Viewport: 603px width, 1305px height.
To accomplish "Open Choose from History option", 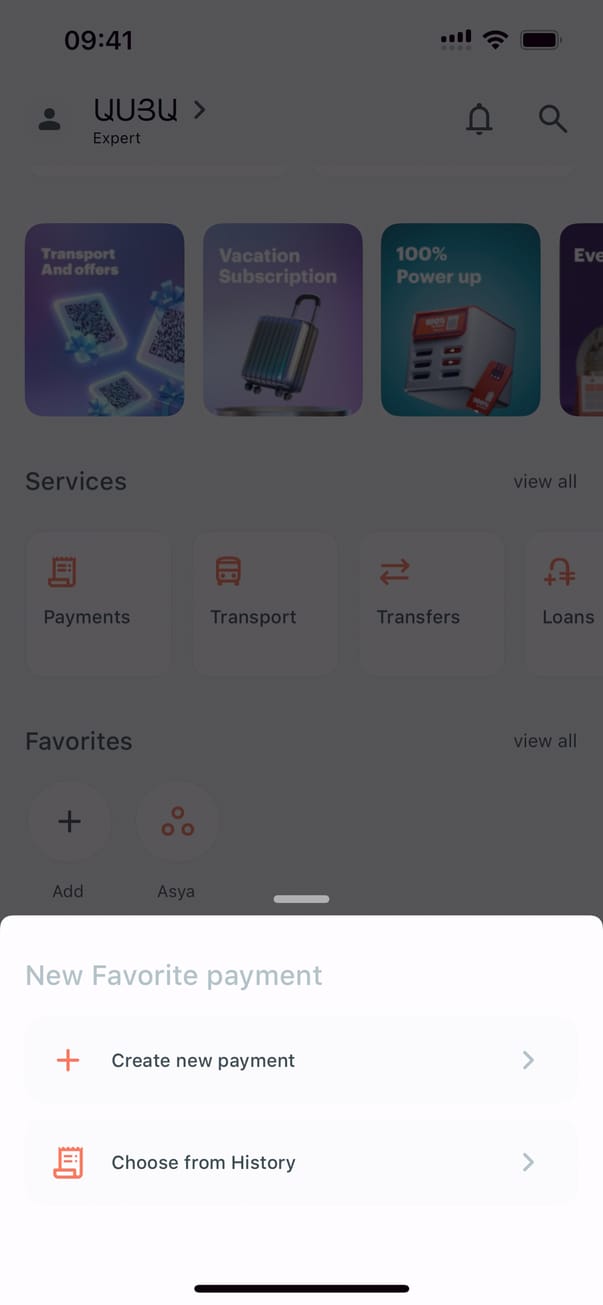I will click(x=300, y=1162).
